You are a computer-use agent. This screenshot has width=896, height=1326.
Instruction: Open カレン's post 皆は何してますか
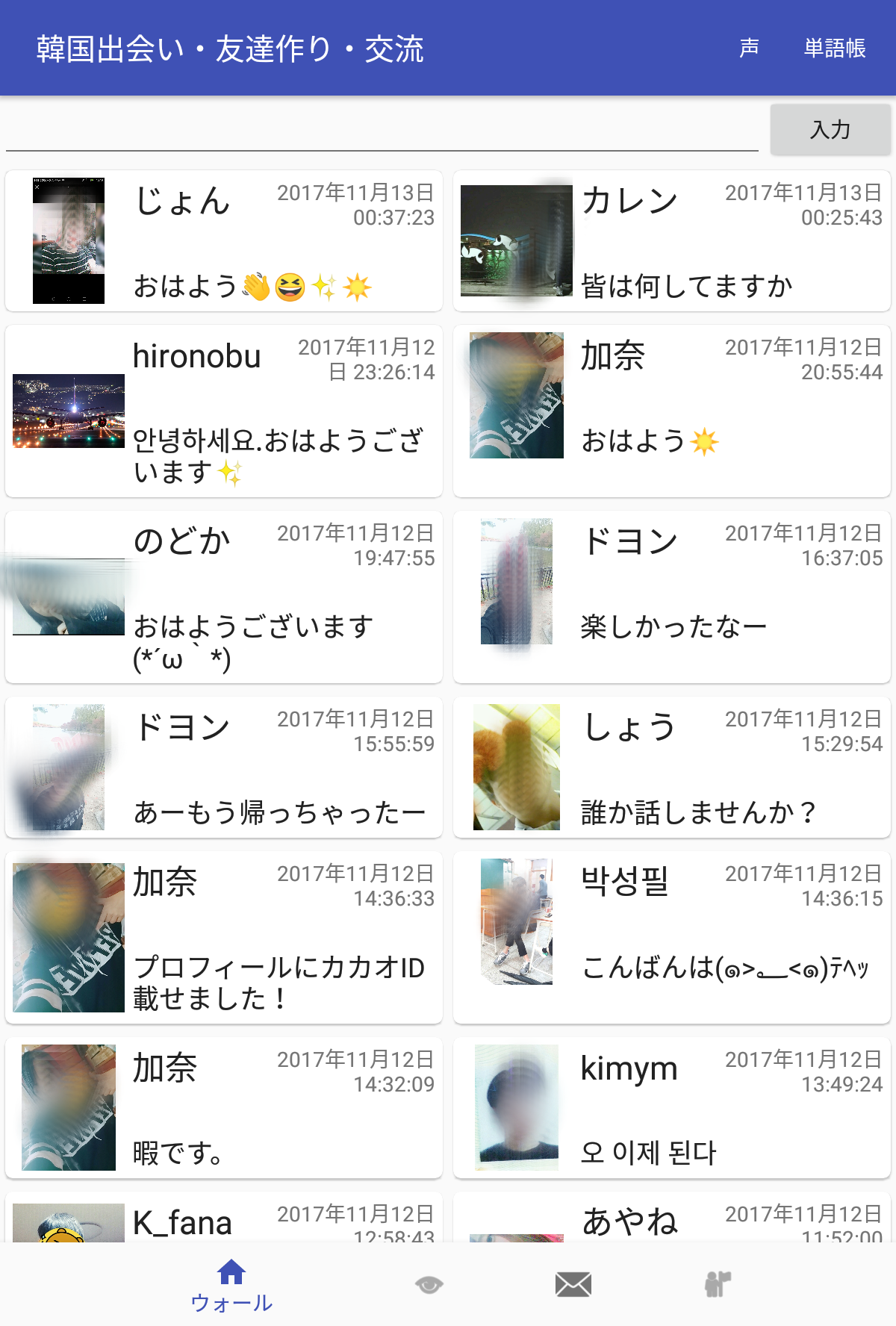pyautogui.click(x=672, y=241)
